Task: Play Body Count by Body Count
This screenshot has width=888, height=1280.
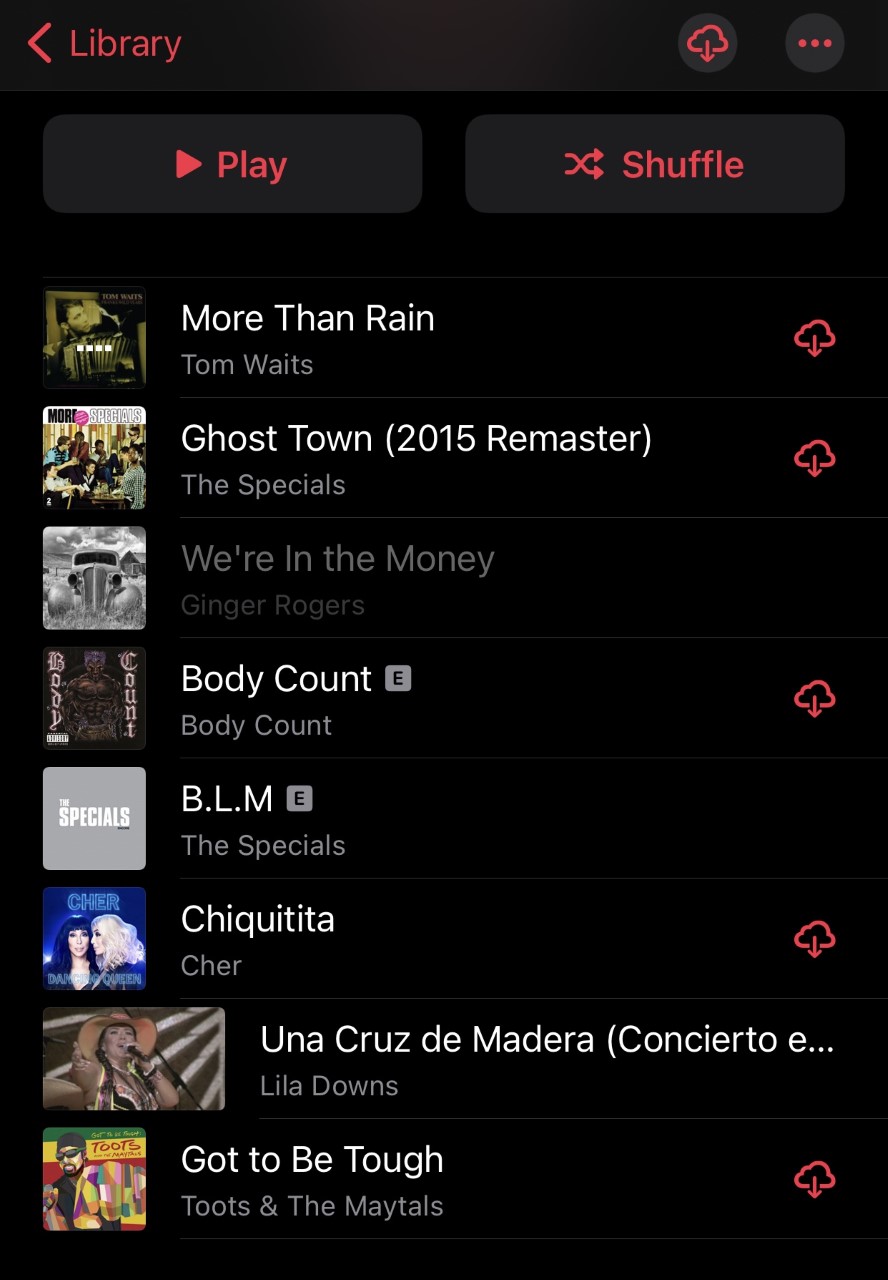Action: [x=276, y=698]
